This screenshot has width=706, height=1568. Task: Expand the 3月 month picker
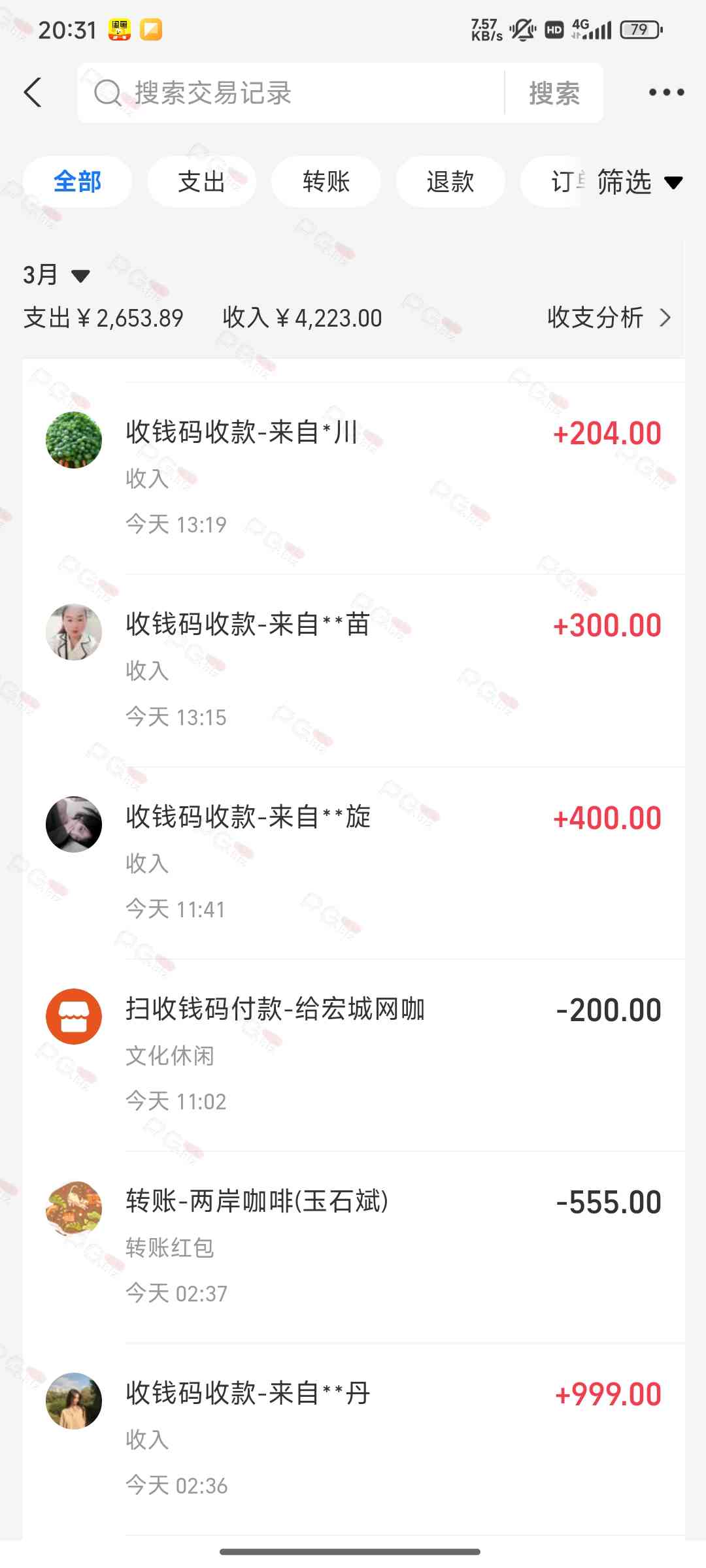point(56,275)
